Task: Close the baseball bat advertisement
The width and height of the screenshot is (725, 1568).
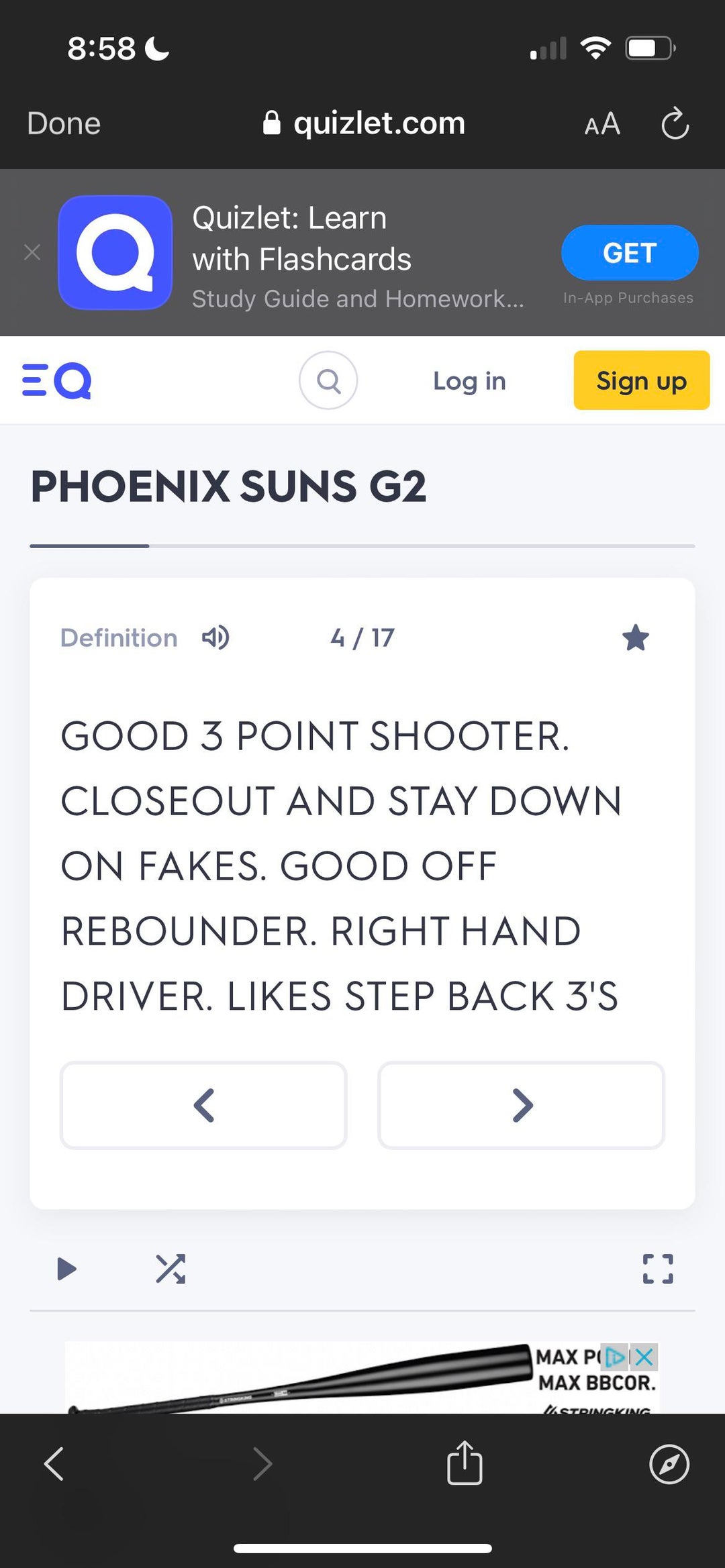Action: click(644, 1357)
